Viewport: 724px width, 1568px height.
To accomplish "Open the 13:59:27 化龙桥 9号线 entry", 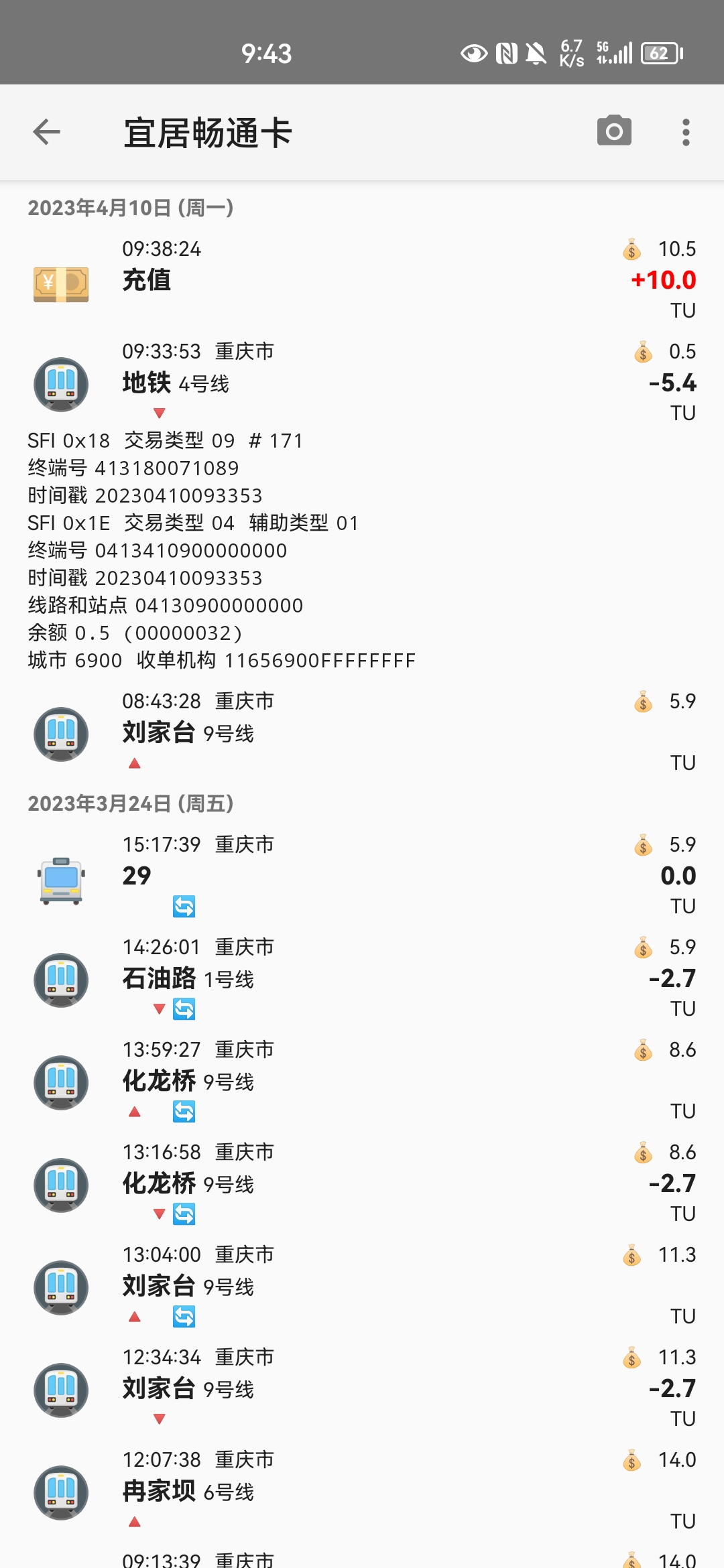I will (362, 1081).
